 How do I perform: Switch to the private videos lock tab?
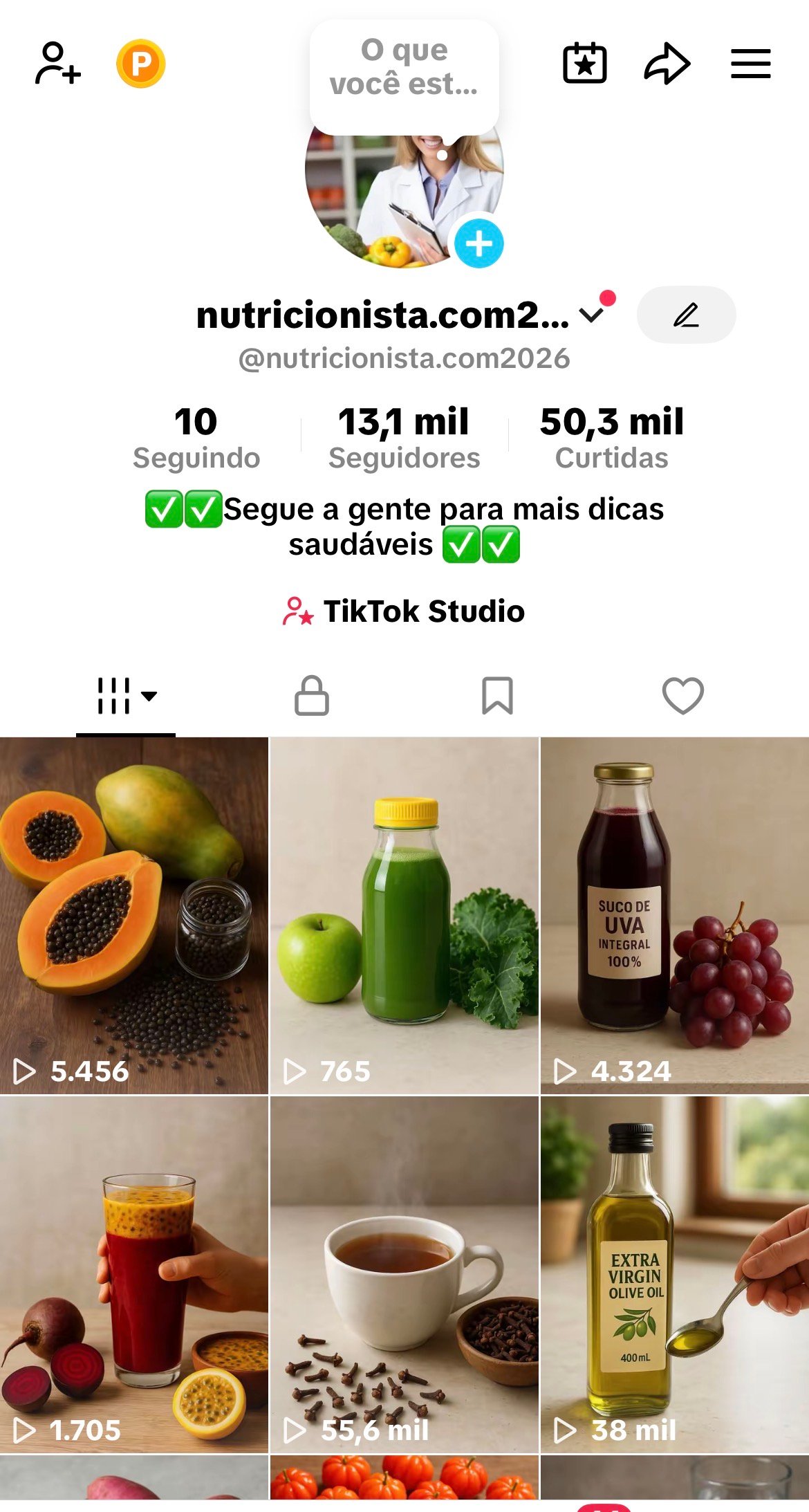point(312,695)
